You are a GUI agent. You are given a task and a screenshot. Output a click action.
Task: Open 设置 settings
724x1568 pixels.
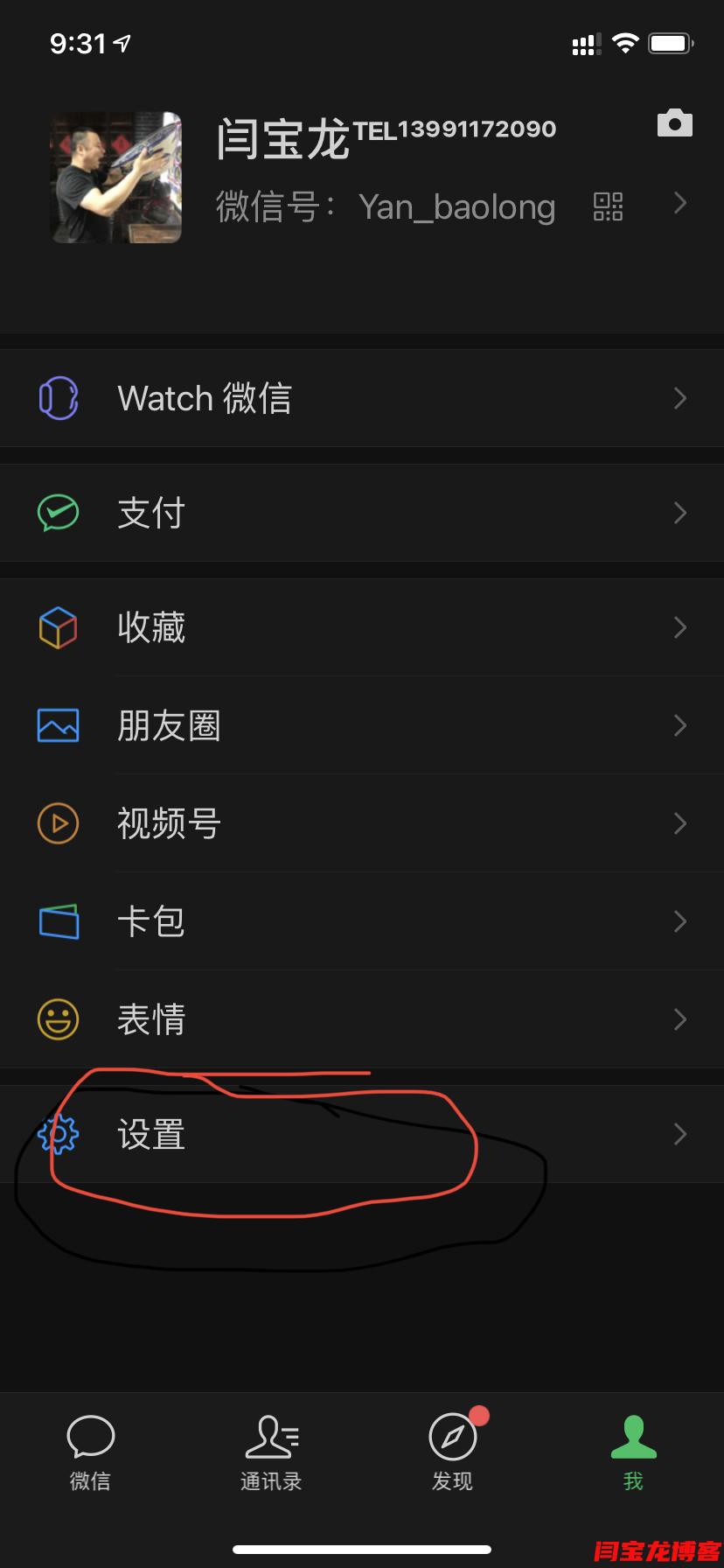(x=362, y=1135)
